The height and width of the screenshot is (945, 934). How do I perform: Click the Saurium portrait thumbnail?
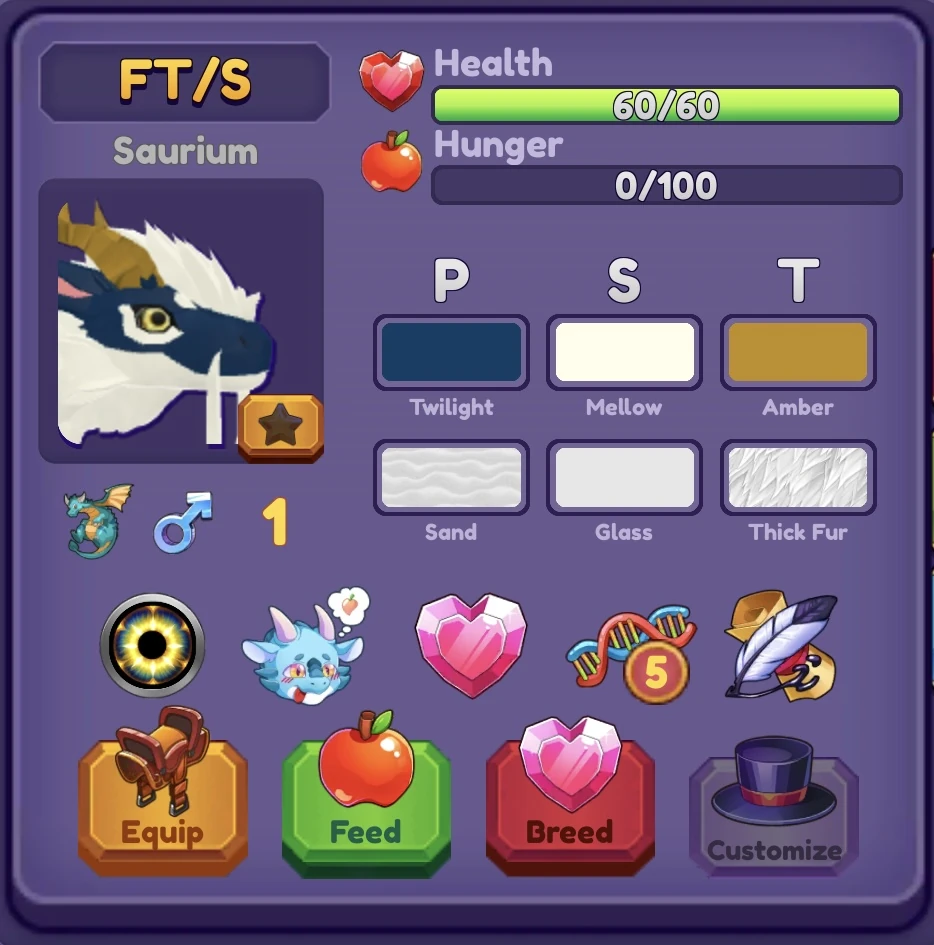181,318
